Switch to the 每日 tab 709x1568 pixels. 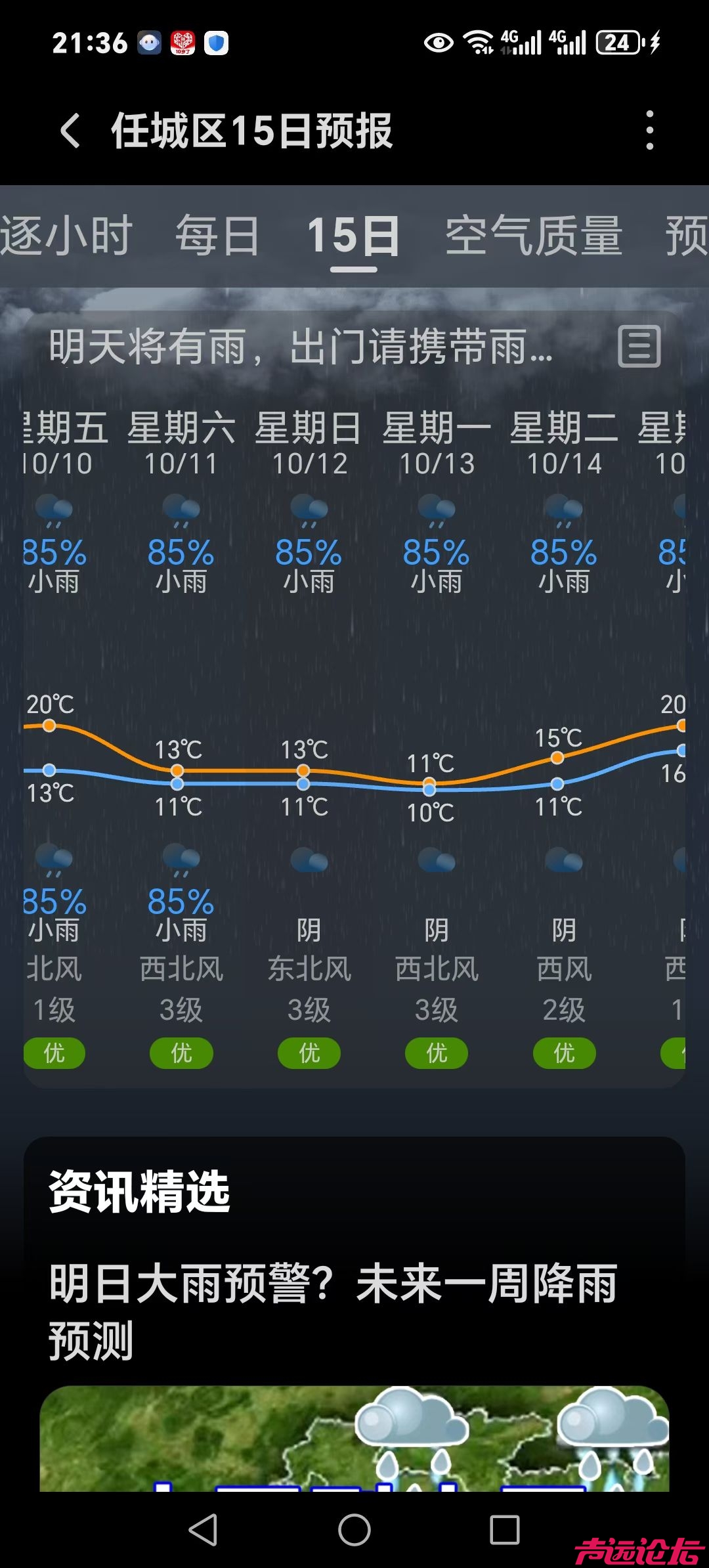click(217, 236)
